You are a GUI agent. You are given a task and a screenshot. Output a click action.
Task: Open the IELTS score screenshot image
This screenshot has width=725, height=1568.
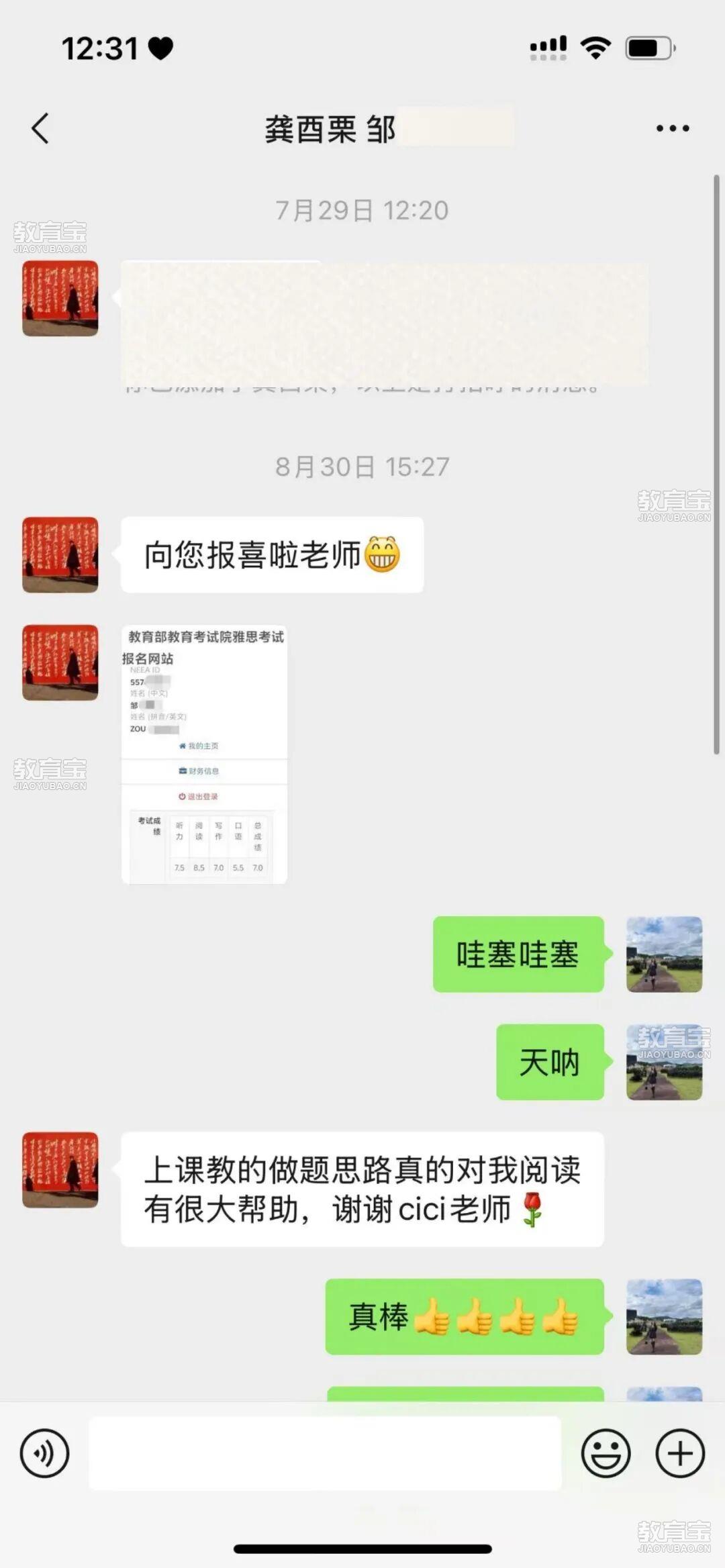tap(204, 754)
